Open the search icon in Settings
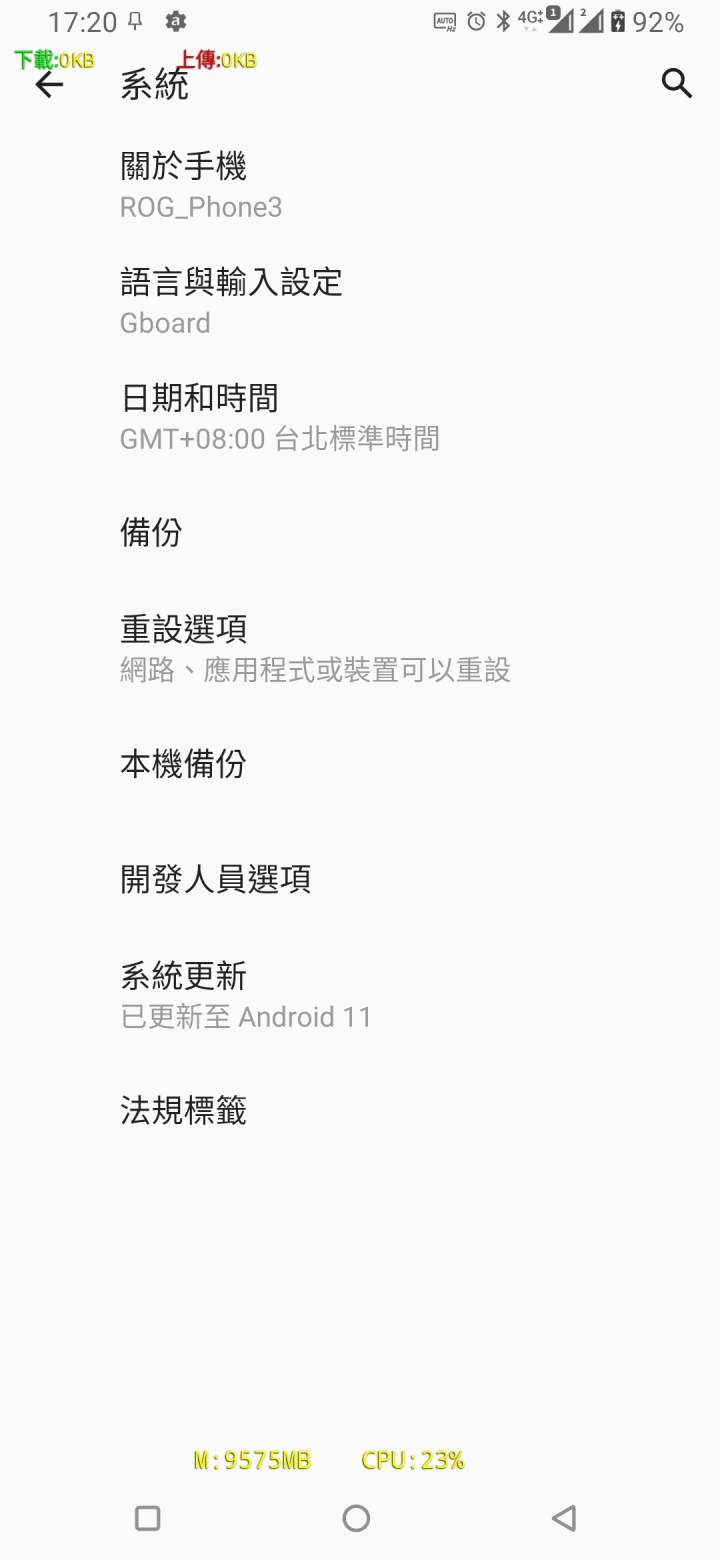The image size is (720, 1560). pos(677,84)
